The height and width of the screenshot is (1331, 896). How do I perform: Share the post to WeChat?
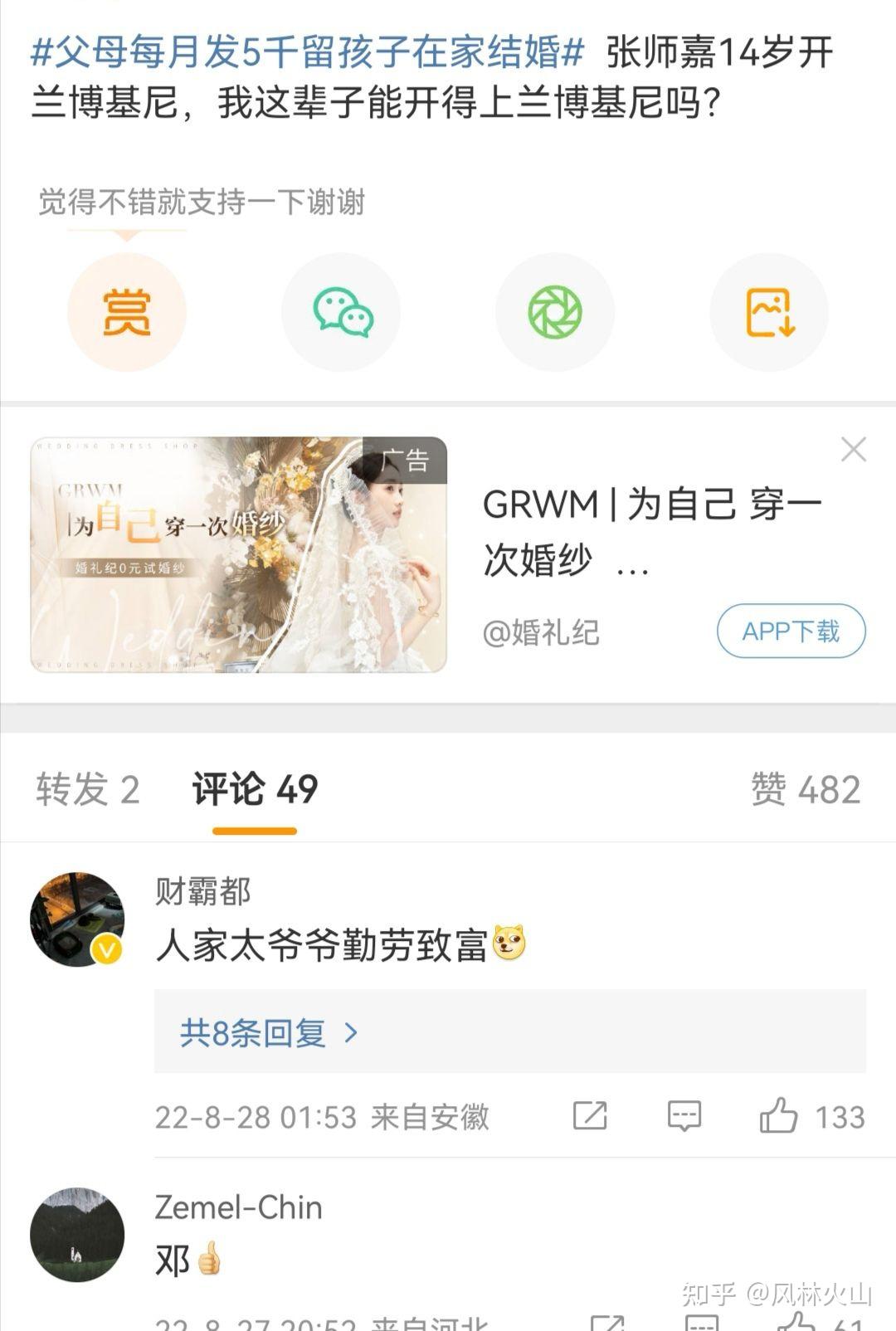point(341,312)
